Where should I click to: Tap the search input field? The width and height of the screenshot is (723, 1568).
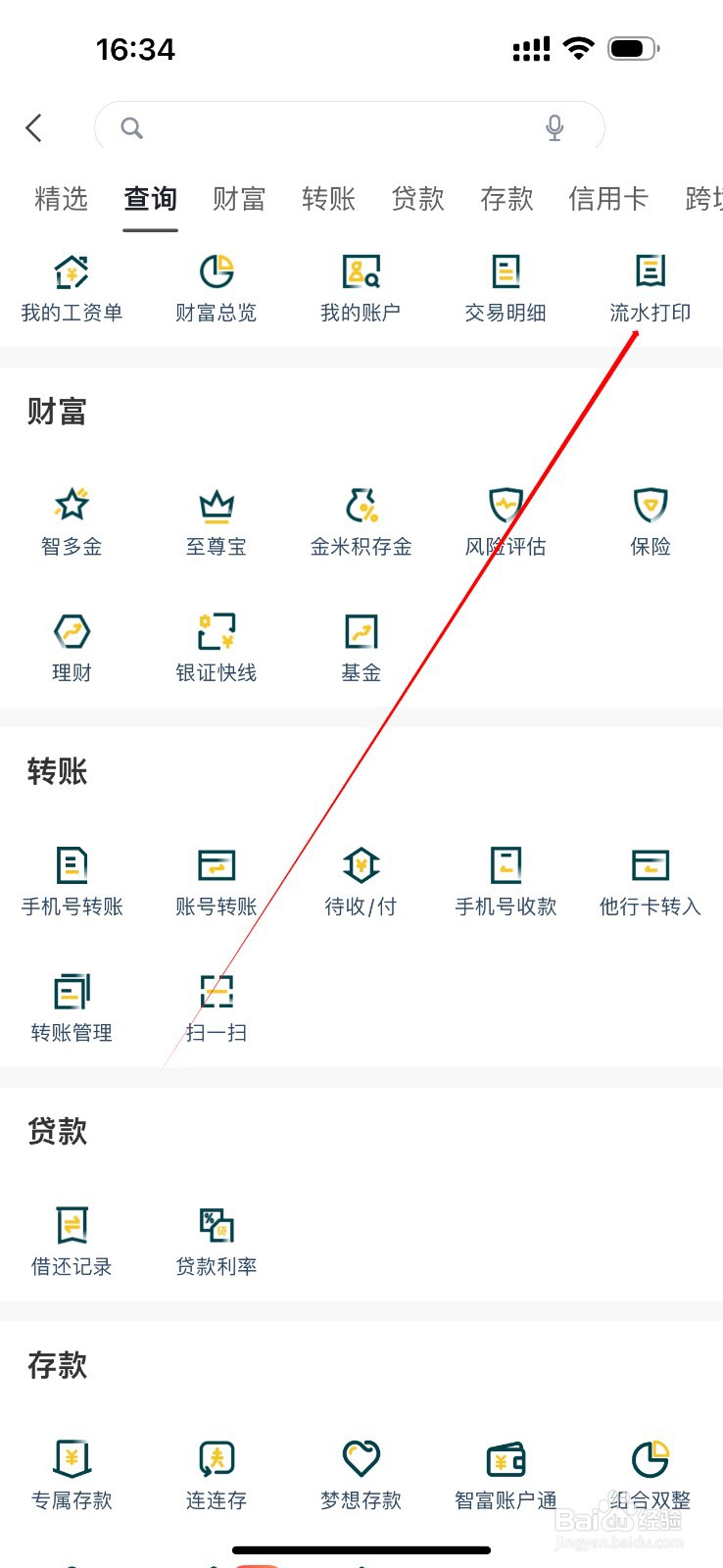click(x=323, y=127)
